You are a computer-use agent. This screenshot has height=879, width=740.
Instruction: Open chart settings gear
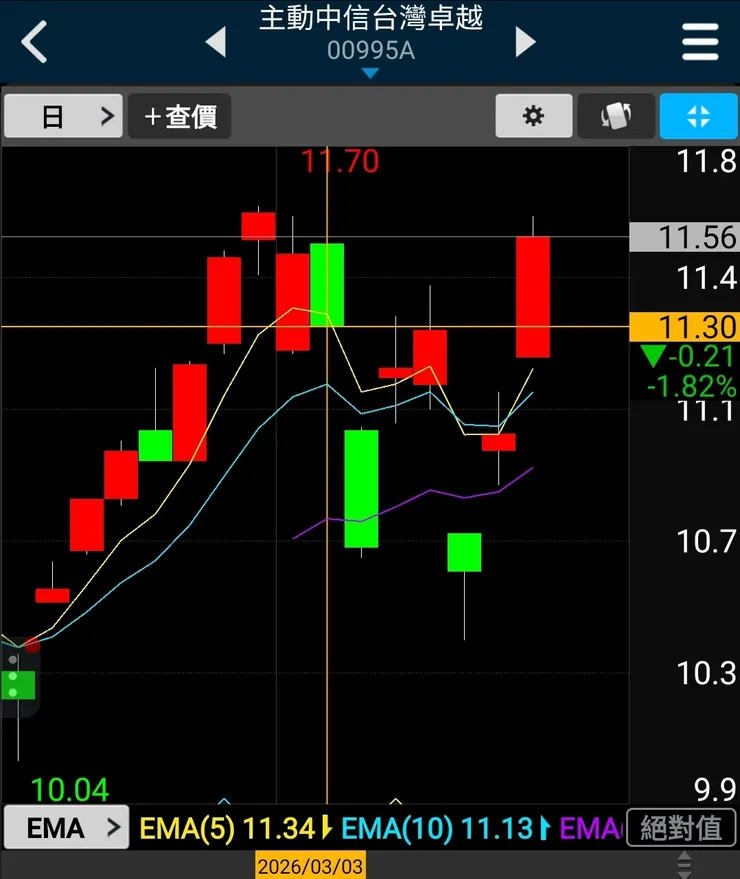[534, 116]
